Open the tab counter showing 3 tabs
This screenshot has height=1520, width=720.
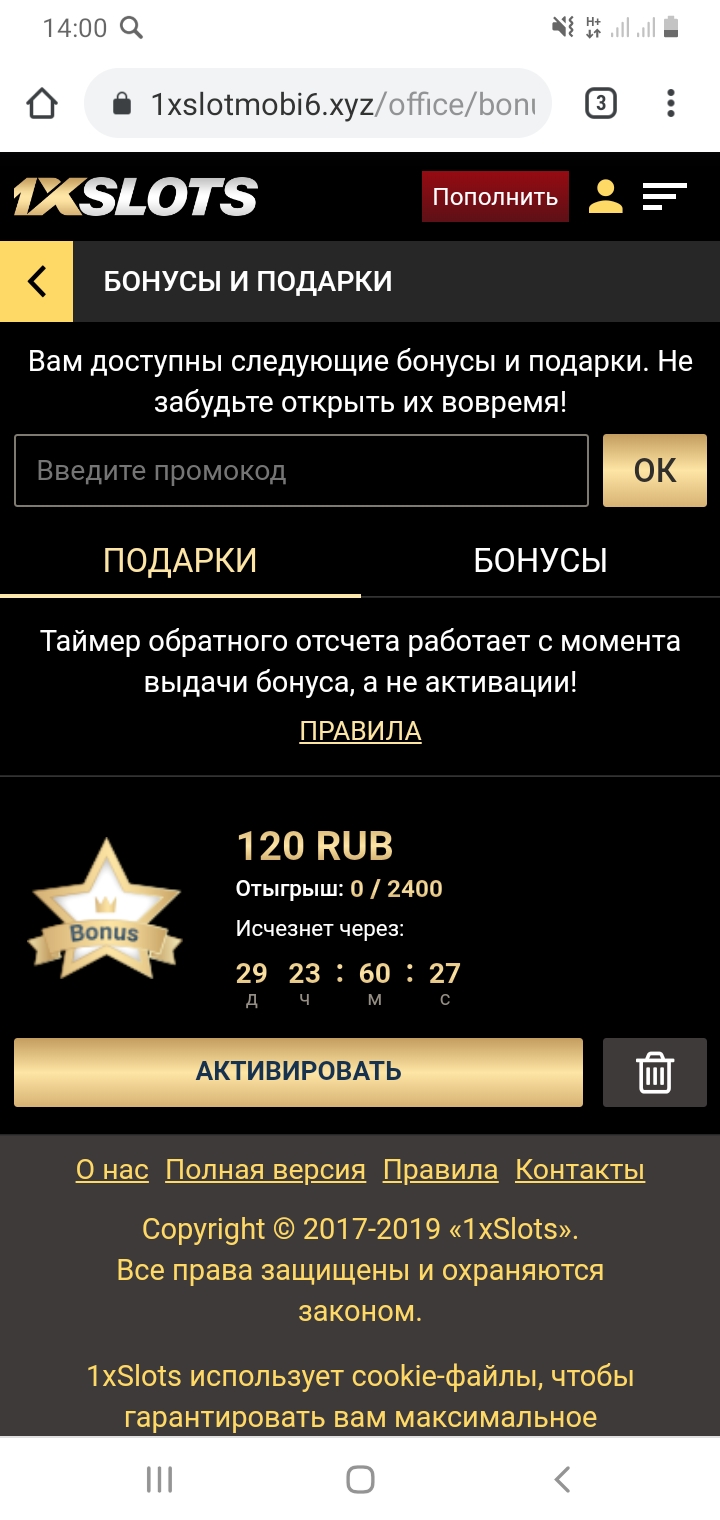(x=601, y=102)
